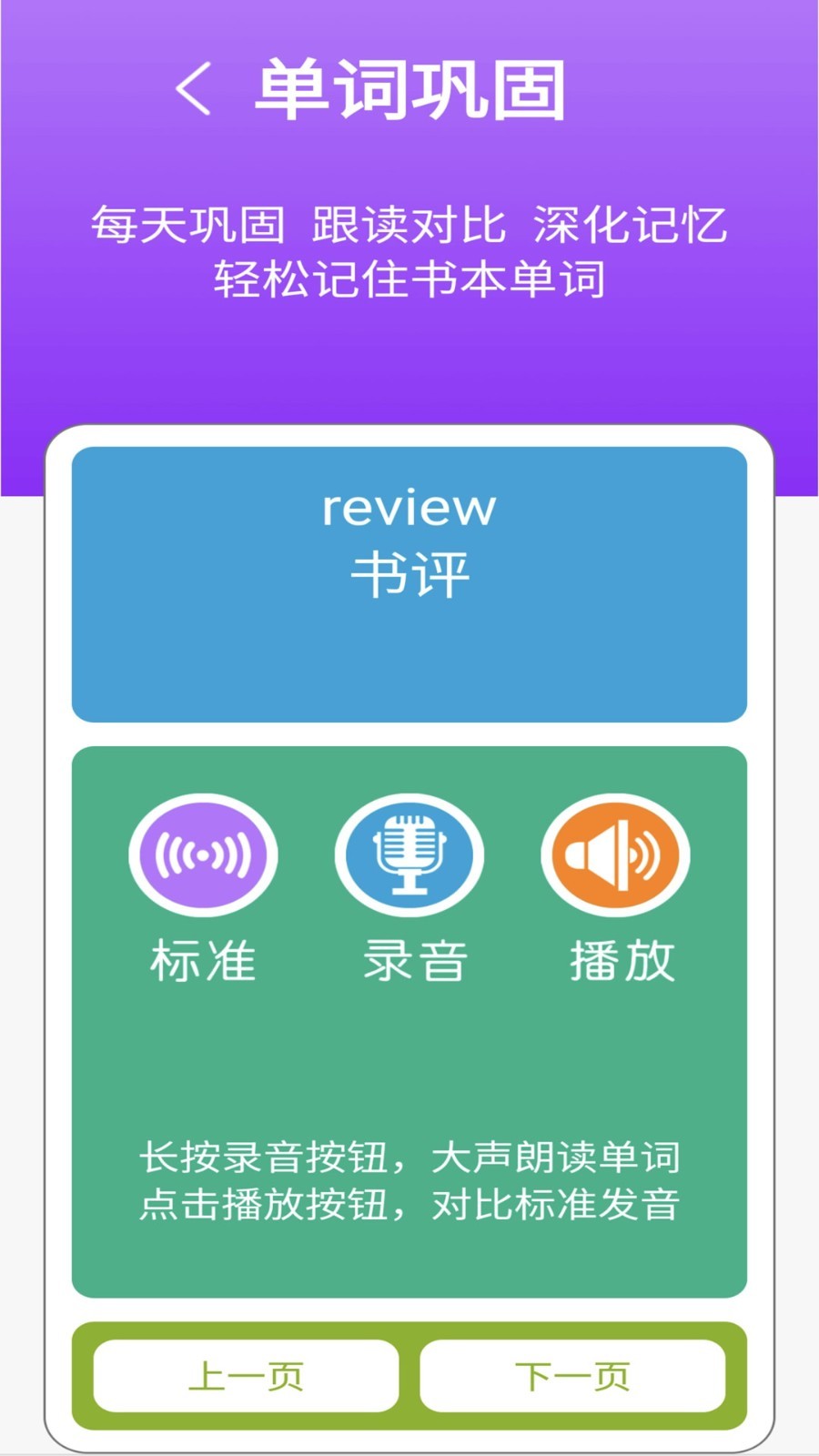This screenshot has width=819, height=1456.
Task: Start recording your pronunciation of review
Action: click(x=409, y=854)
